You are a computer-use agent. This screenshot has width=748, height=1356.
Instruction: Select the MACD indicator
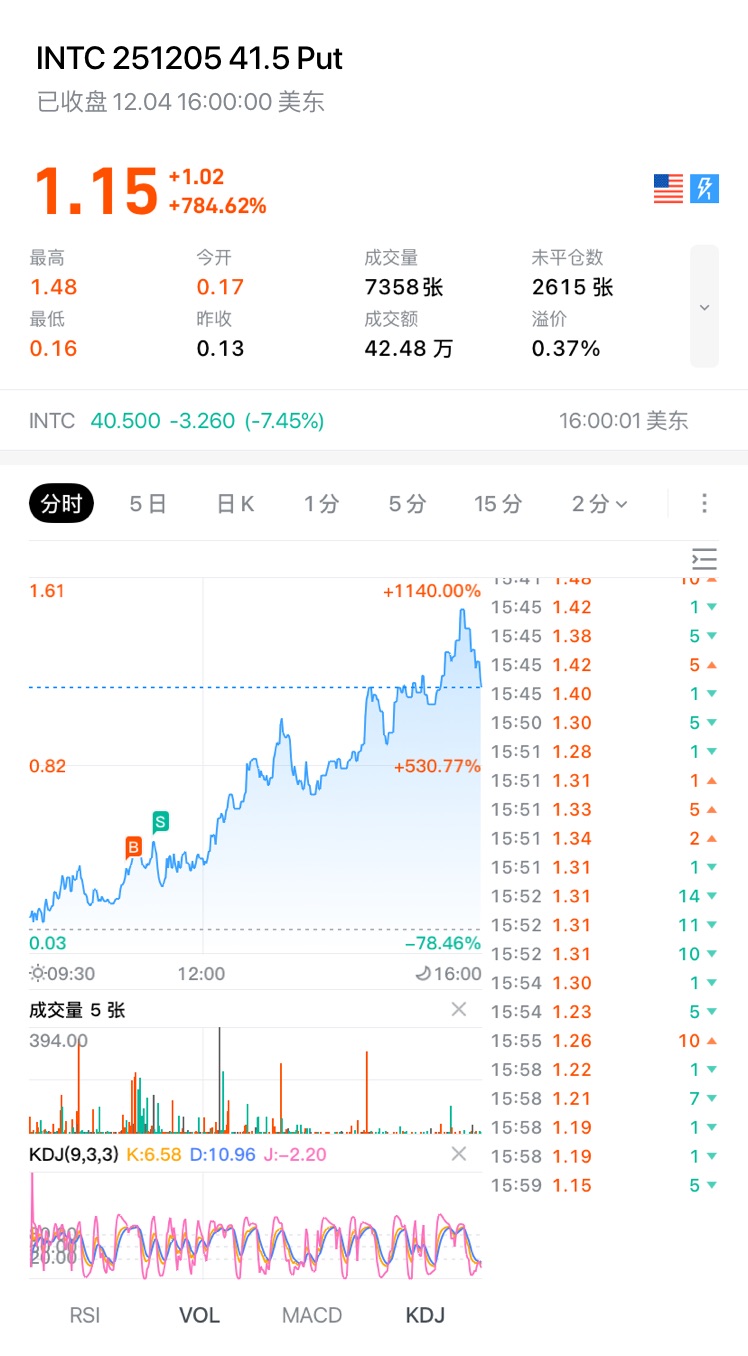(x=312, y=1315)
